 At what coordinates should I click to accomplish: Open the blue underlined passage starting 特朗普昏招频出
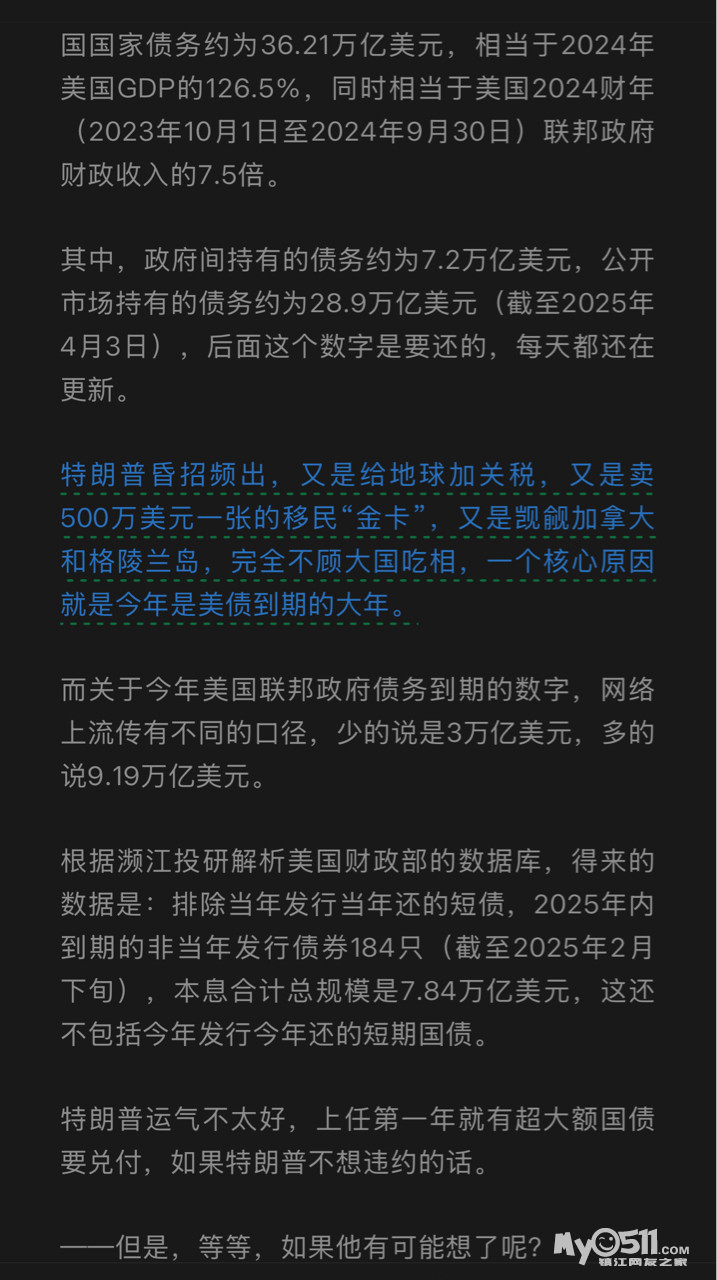pyautogui.click(x=357, y=540)
